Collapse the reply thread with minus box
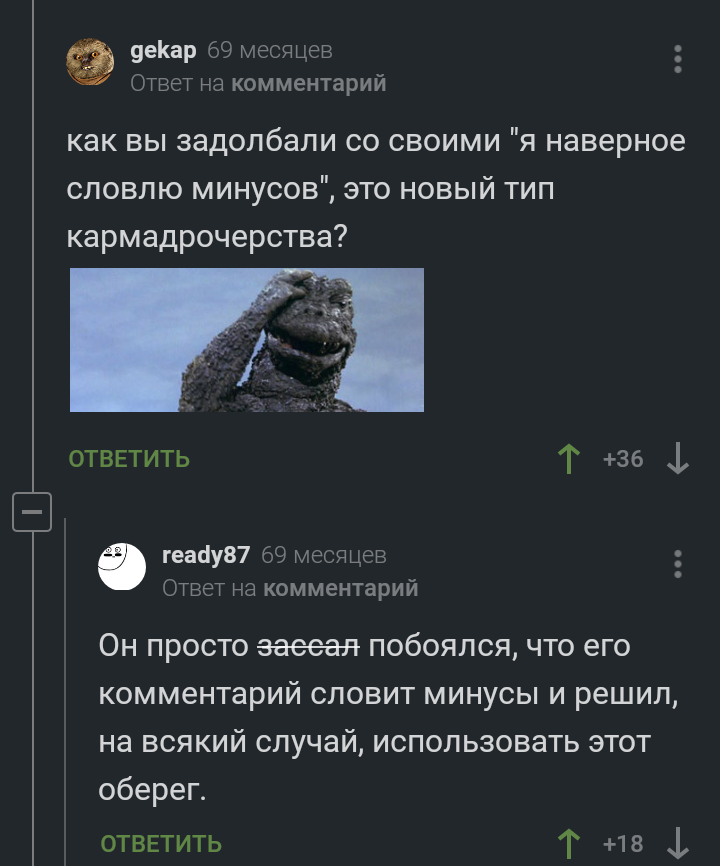 pyautogui.click(x=31, y=514)
